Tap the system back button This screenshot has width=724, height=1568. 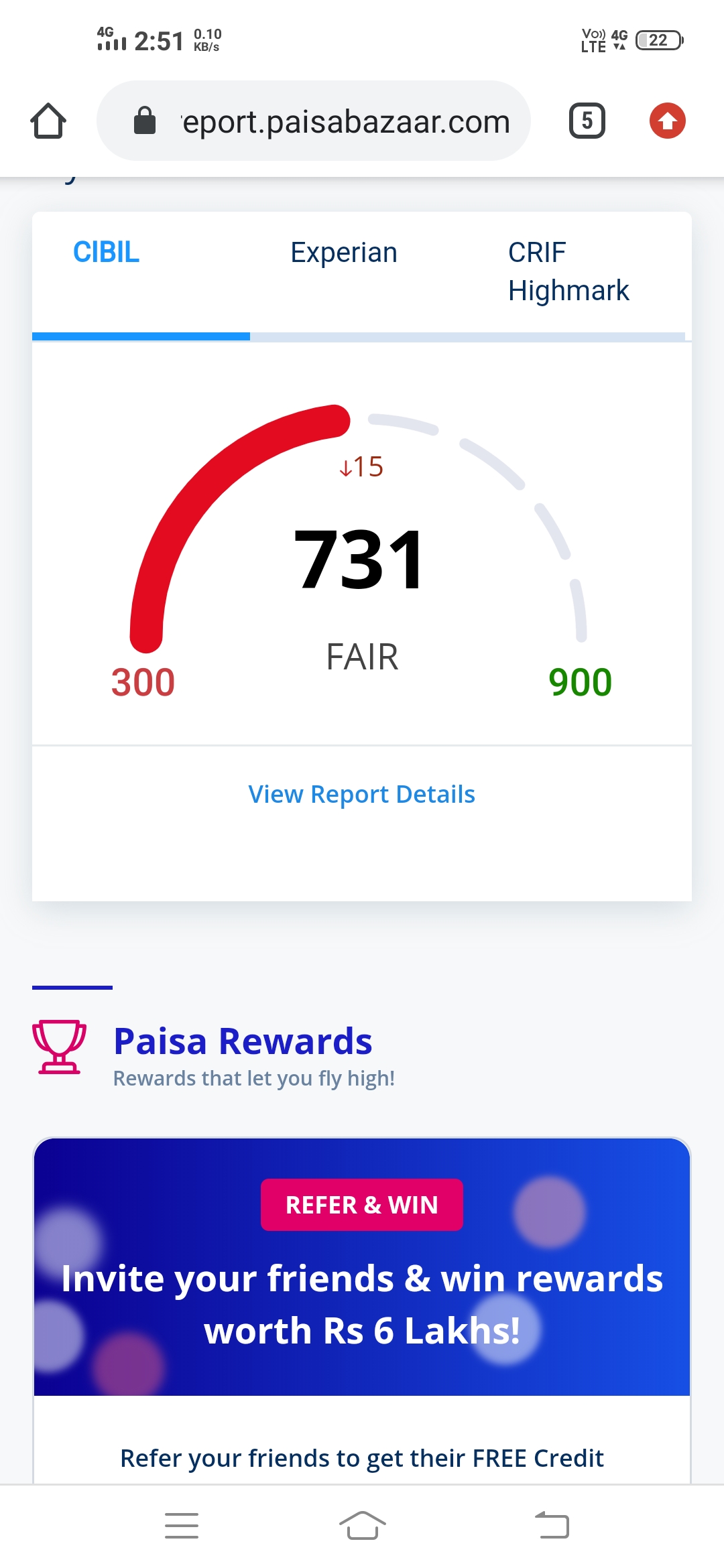(x=552, y=1526)
